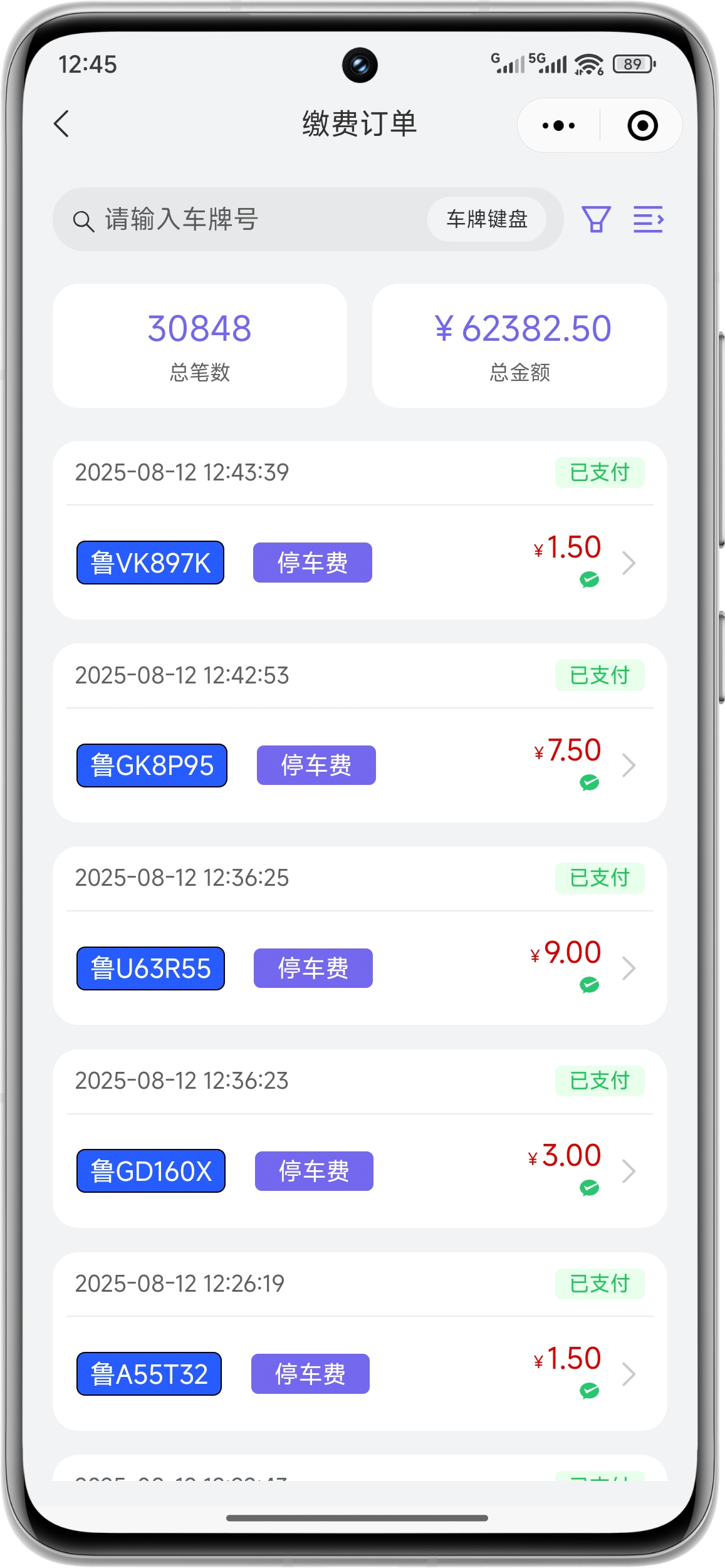
Task: Open the sort list icon
Action: coord(648,219)
